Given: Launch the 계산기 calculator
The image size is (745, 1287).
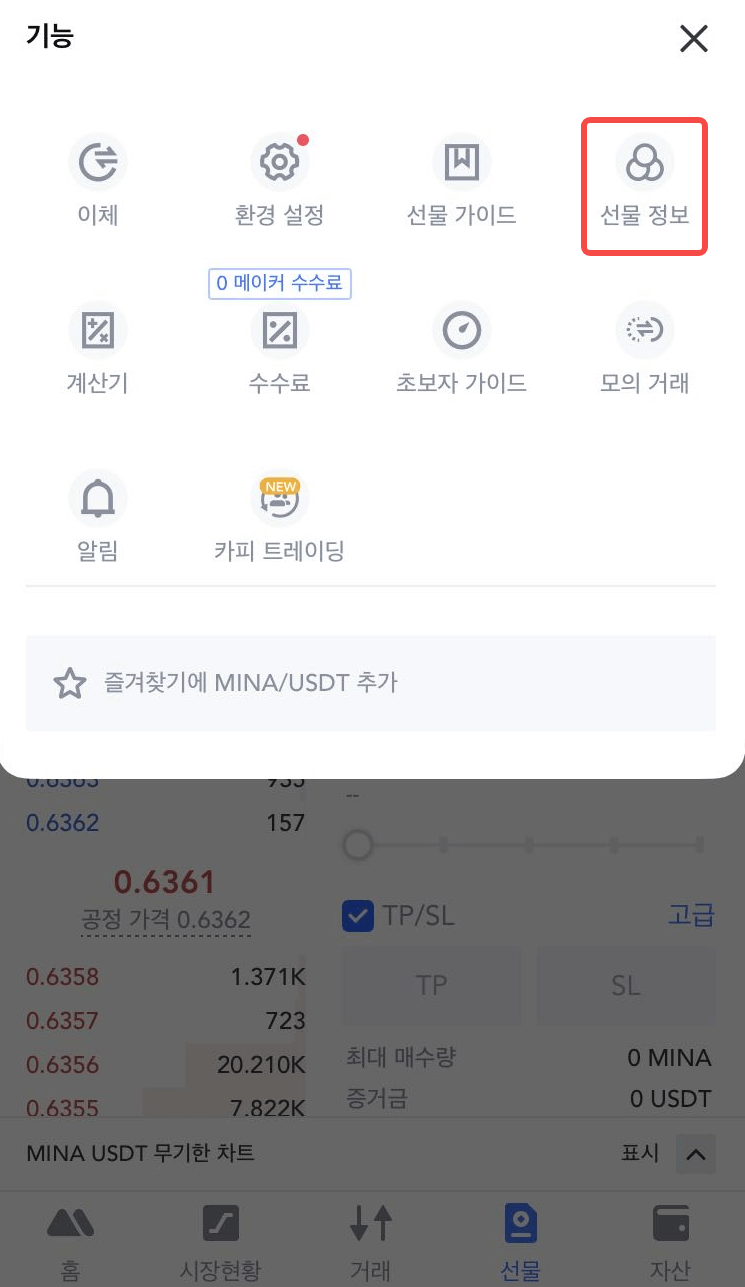Looking at the screenshot, I should [x=98, y=331].
